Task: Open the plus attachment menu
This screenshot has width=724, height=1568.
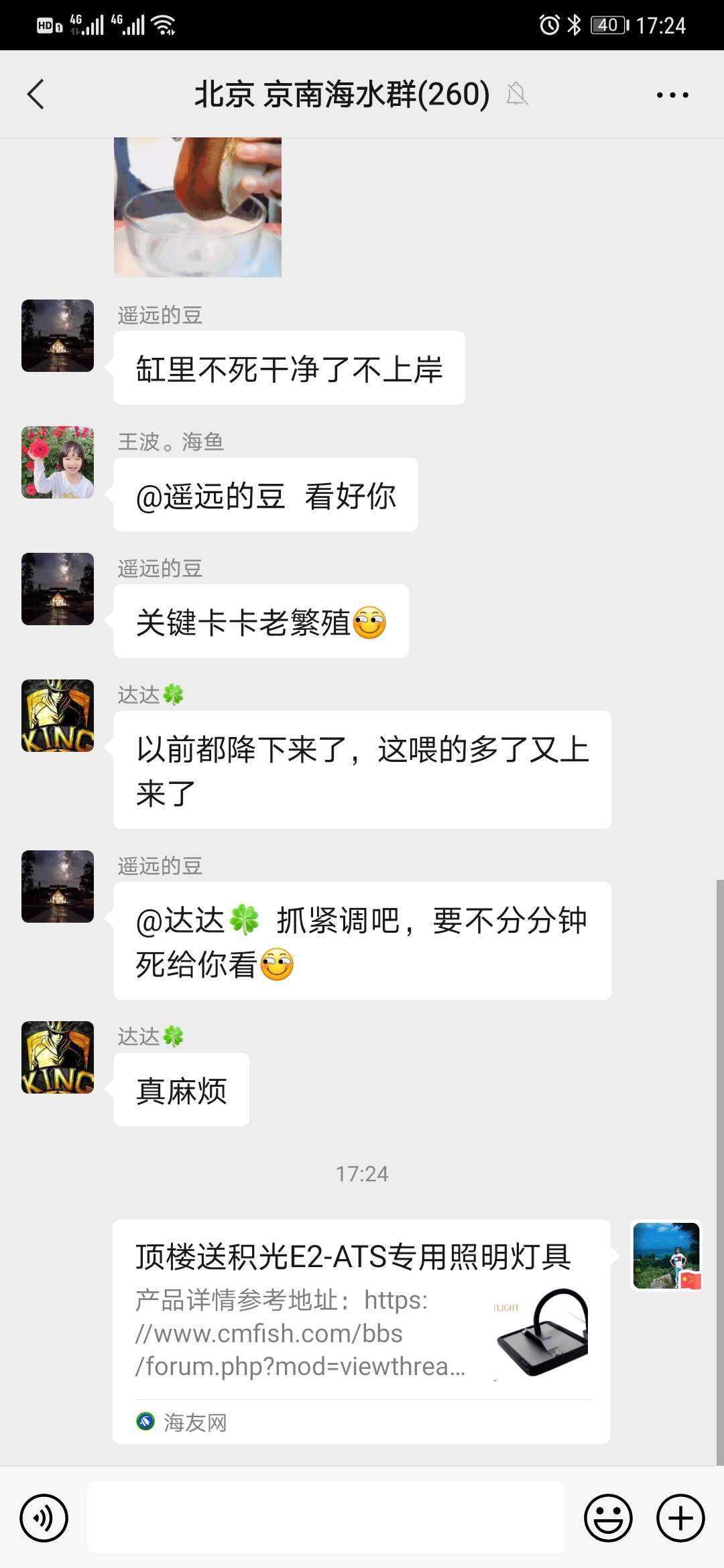Action: click(680, 1518)
